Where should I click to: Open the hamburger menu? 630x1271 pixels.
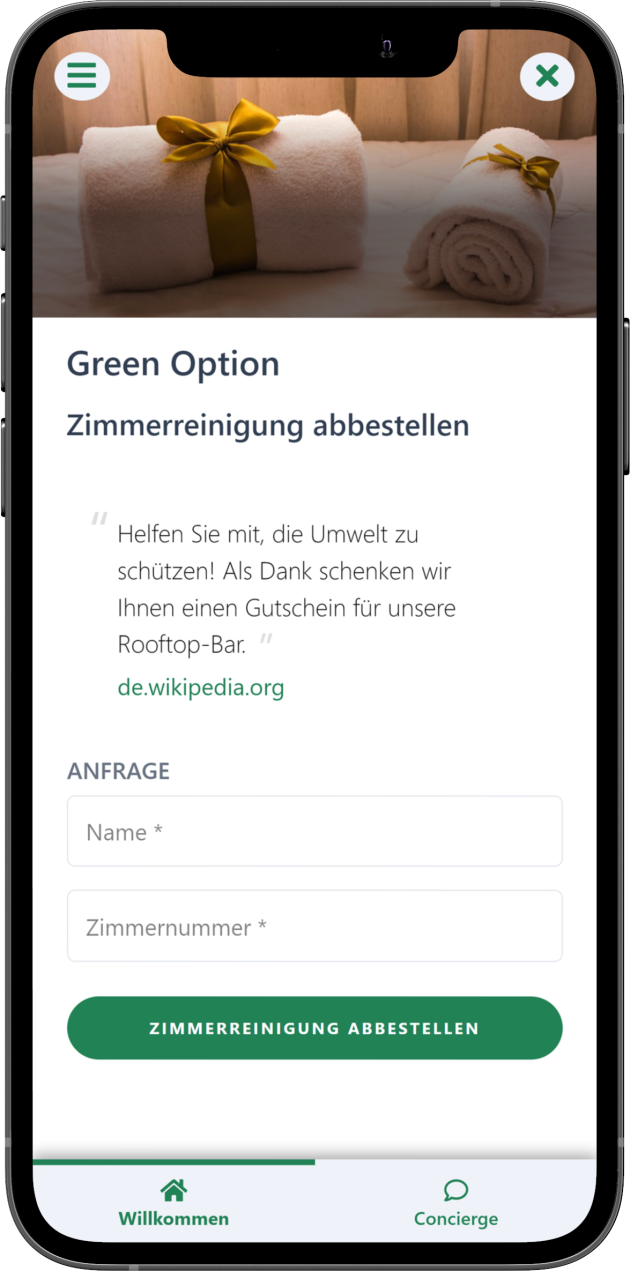point(82,75)
